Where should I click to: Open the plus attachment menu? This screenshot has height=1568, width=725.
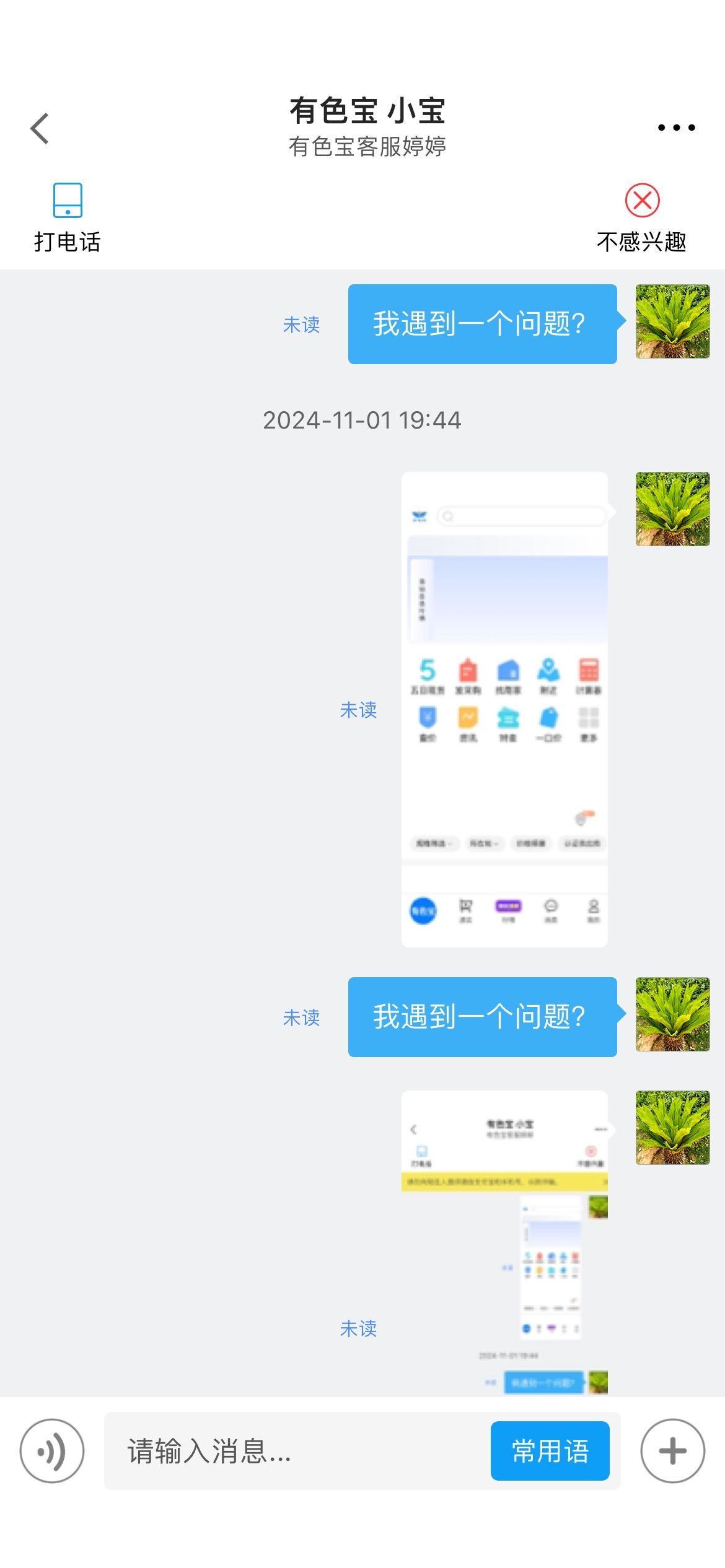672,1450
